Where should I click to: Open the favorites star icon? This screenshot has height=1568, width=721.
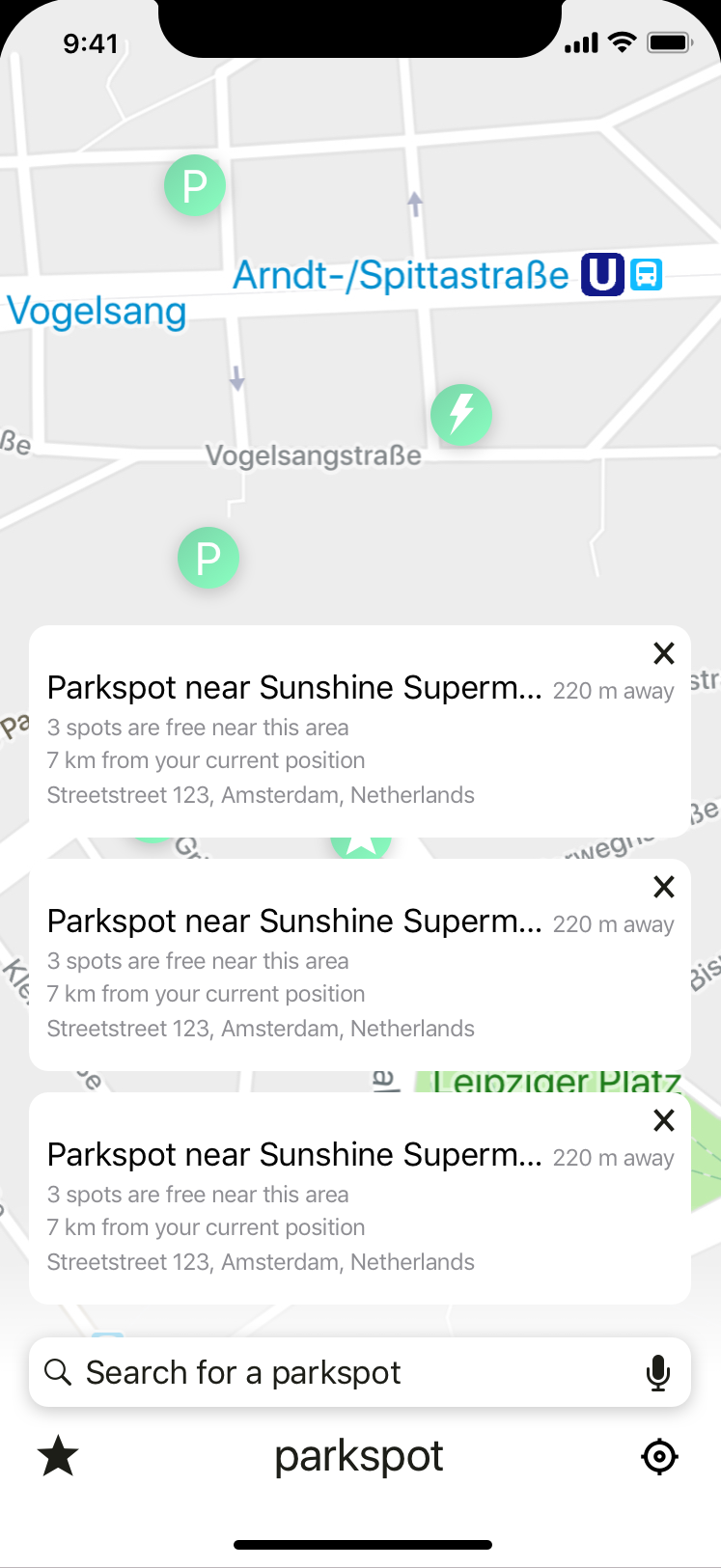[x=58, y=1455]
